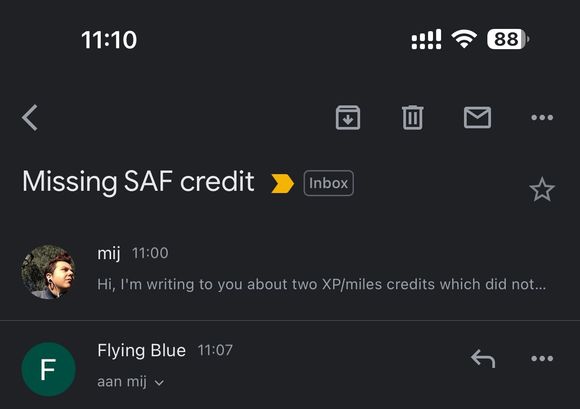The width and height of the screenshot is (580, 409).
Task: Open the top toolbar overflow menu
Action: pos(542,118)
